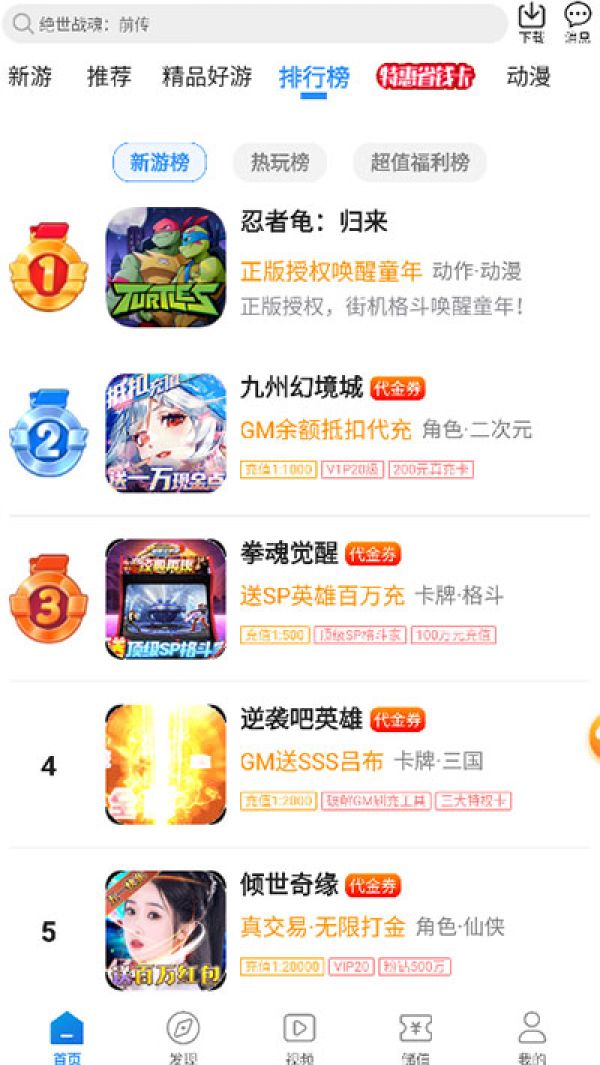Switch to the 动漫 top tab
The image size is (600, 1065).
529,77
